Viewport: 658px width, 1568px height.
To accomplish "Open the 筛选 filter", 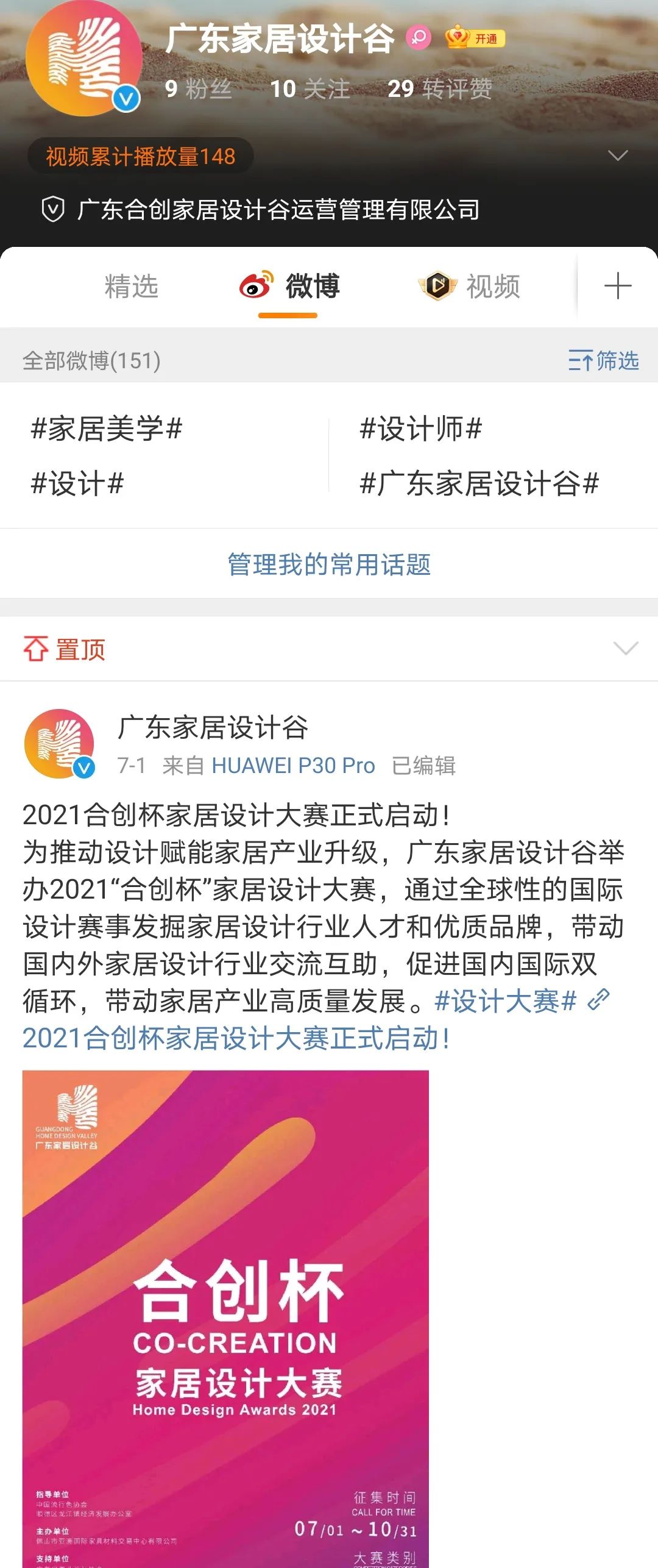I will click(x=603, y=361).
